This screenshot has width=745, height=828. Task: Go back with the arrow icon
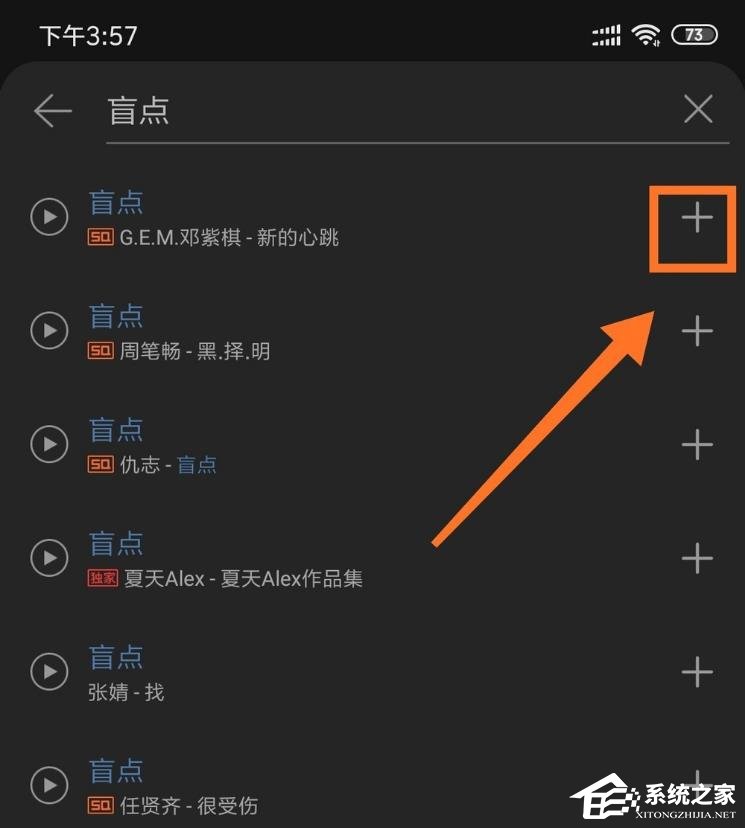pyautogui.click(x=52, y=110)
